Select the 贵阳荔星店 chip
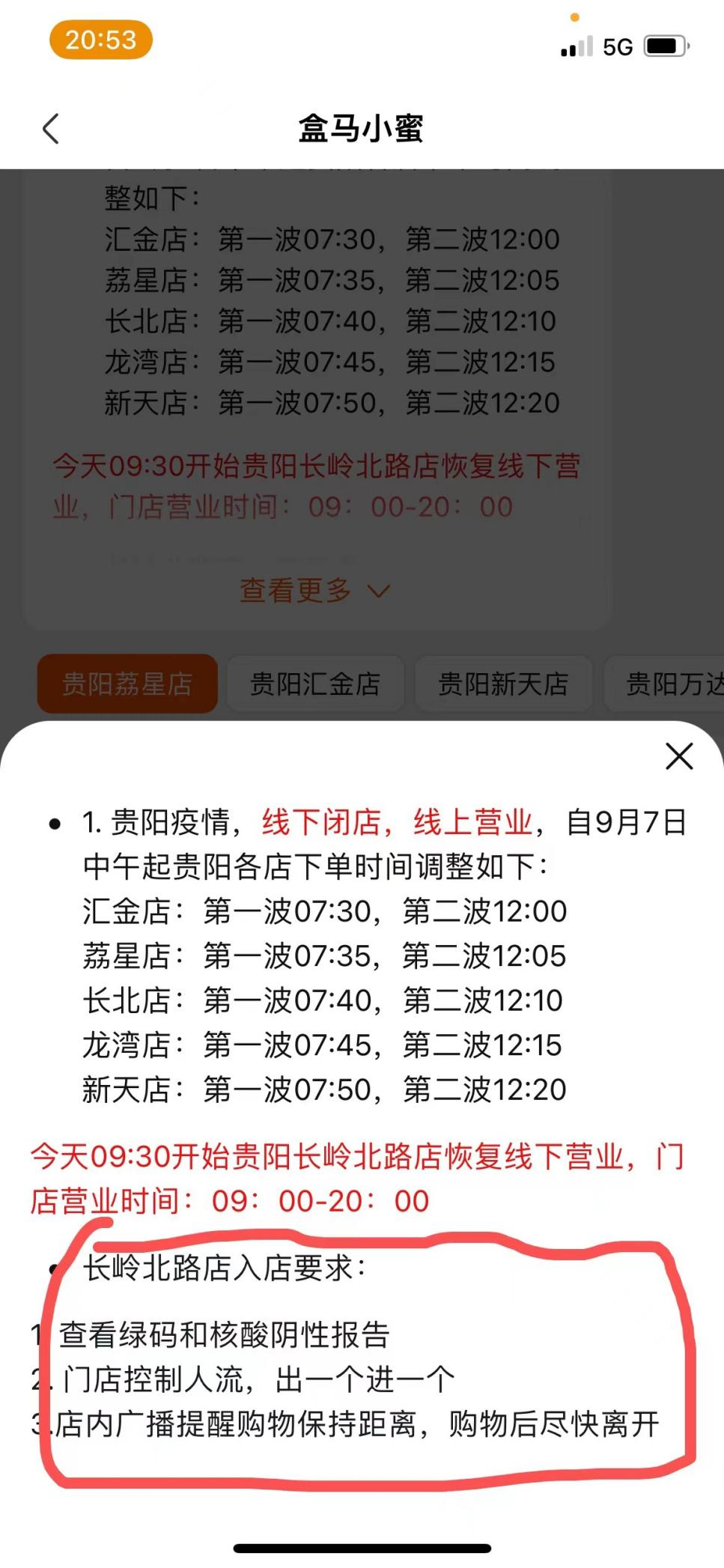Image resolution: width=724 pixels, height=1568 pixels. point(127,684)
